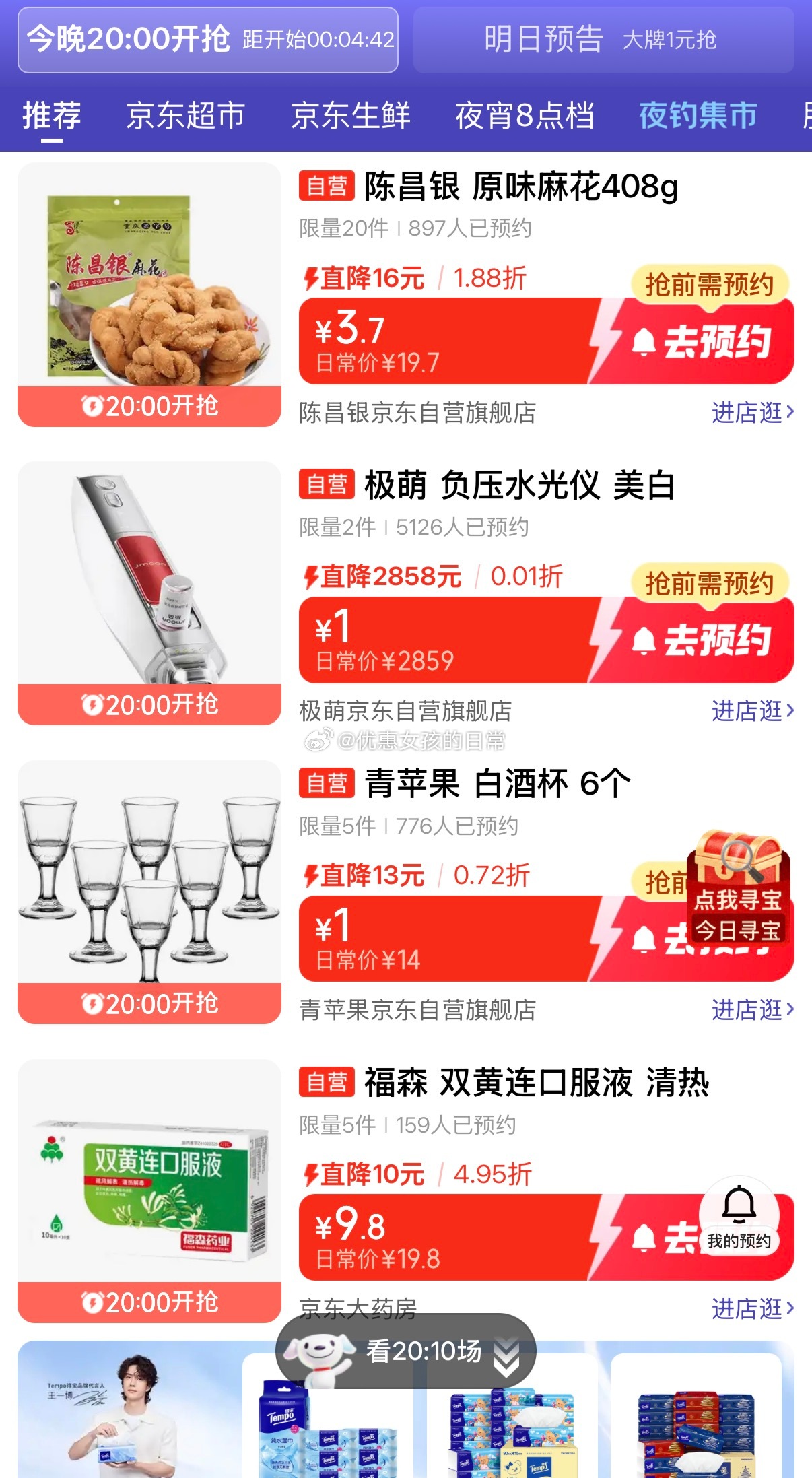Select the 推荐 tab
812x1478 pixels.
52,115
